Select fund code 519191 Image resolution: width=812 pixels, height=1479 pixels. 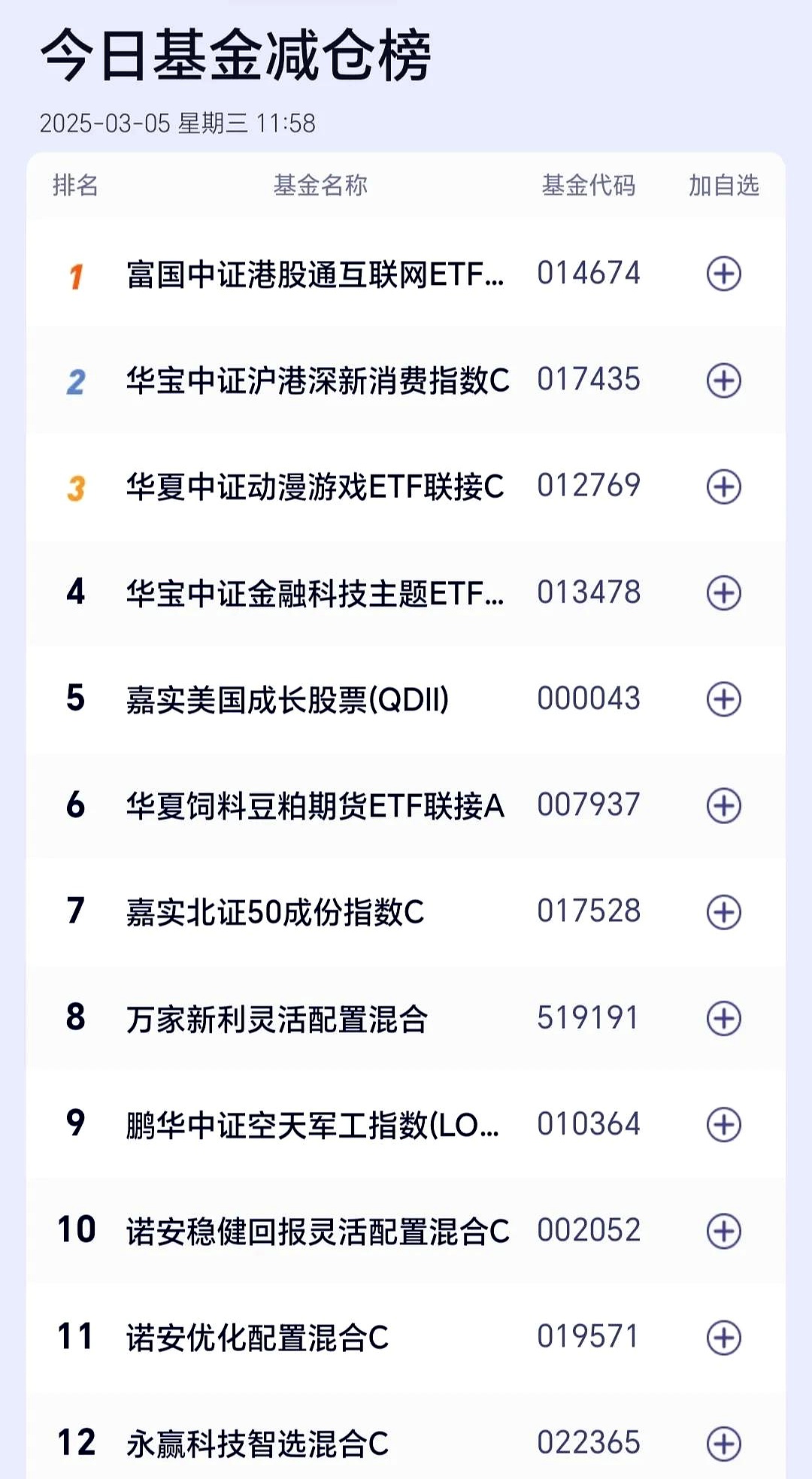click(590, 1019)
